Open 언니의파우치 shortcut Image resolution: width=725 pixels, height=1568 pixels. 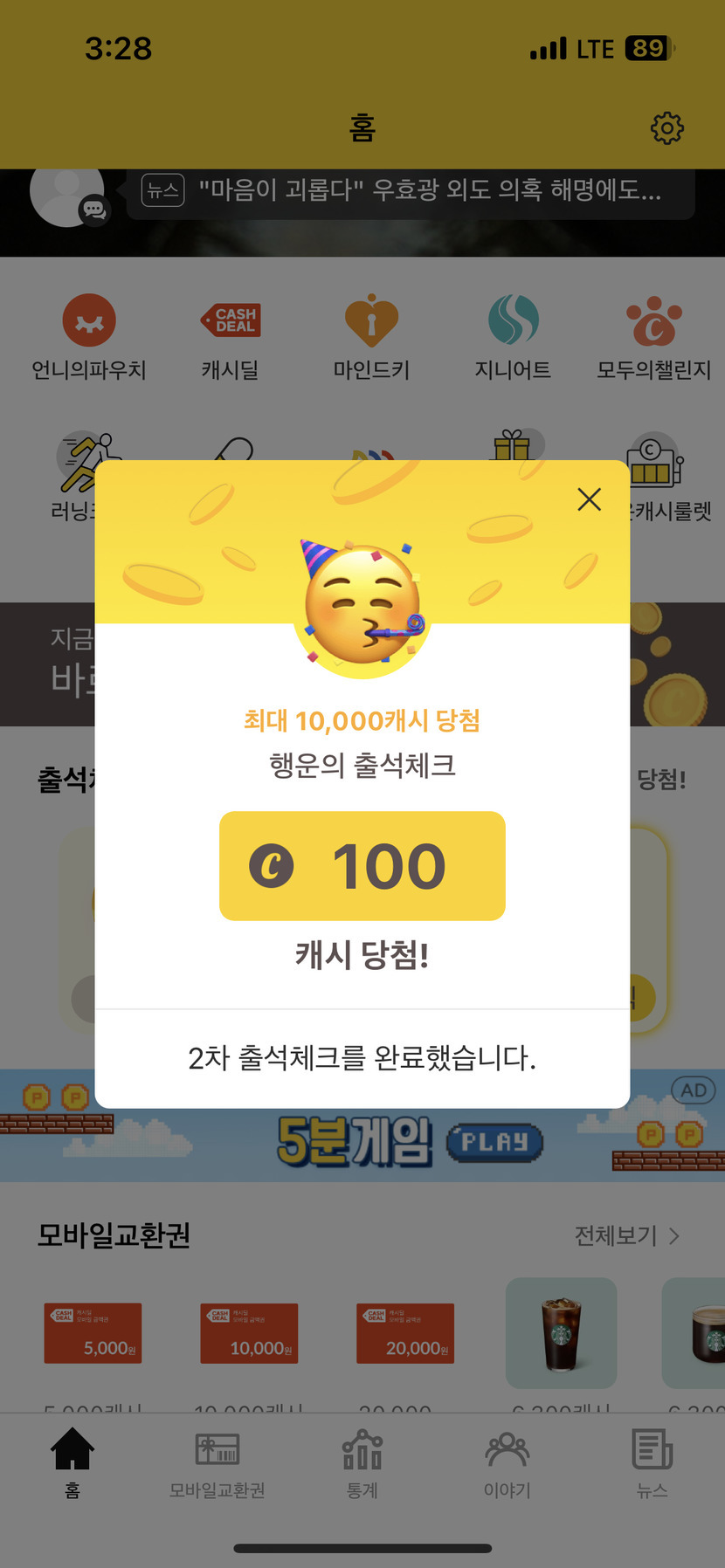click(89, 338)
